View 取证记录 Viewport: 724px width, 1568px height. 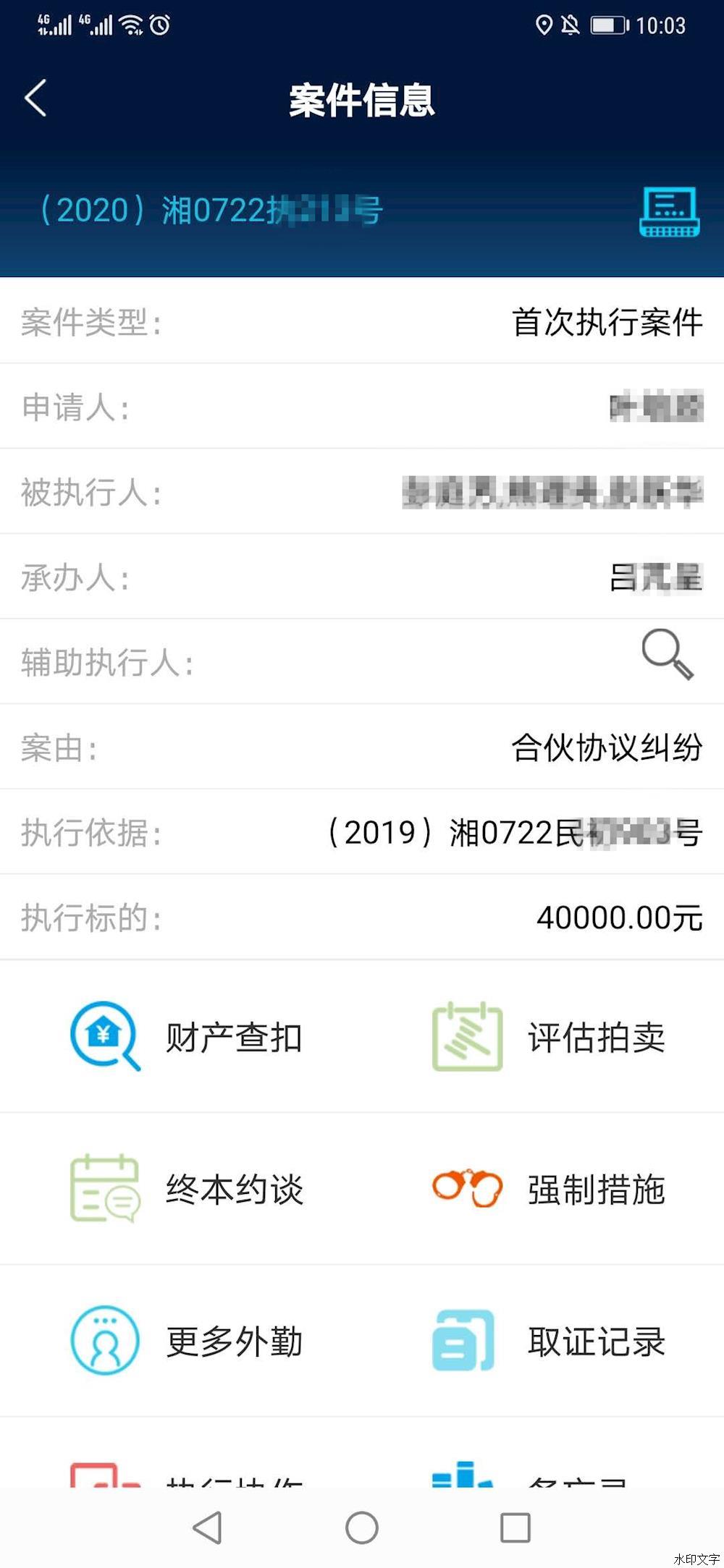pos(548,1341)
